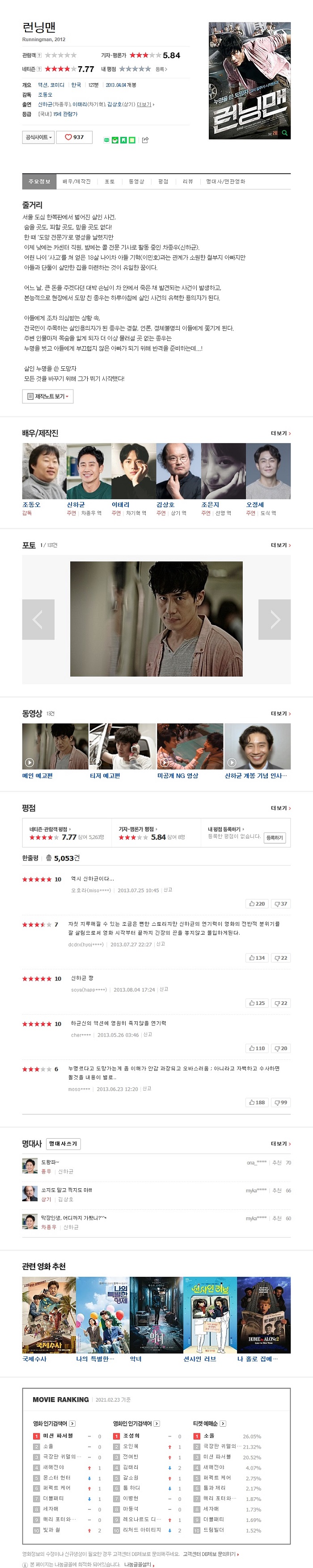Tap 등록하기 to register my rating
The height and width of the screenshot is (1568, 313).
[x=274, y=838]
